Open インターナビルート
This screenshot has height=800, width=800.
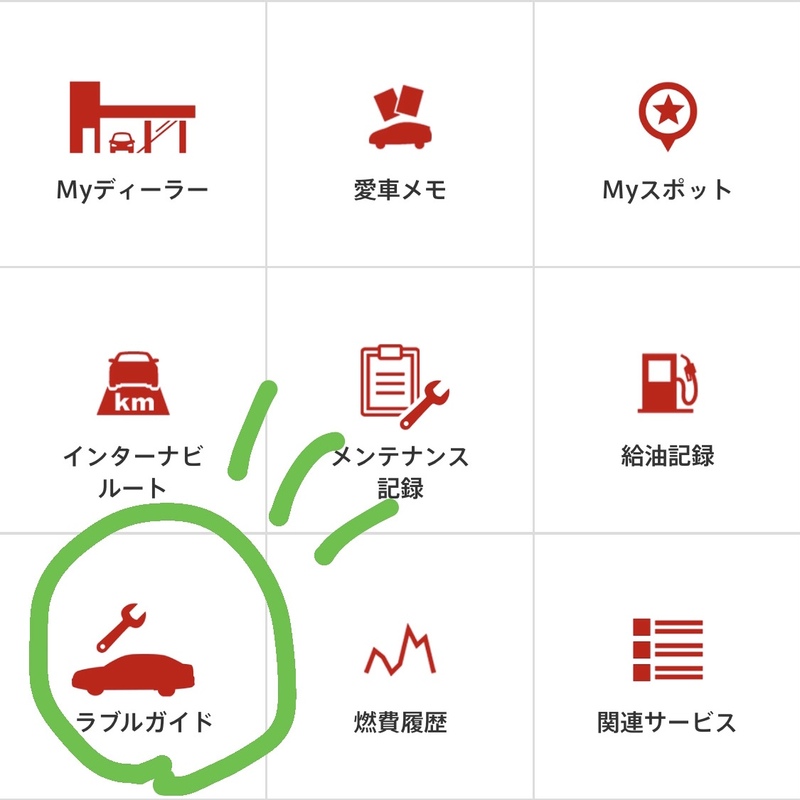[x=133, y=420]
